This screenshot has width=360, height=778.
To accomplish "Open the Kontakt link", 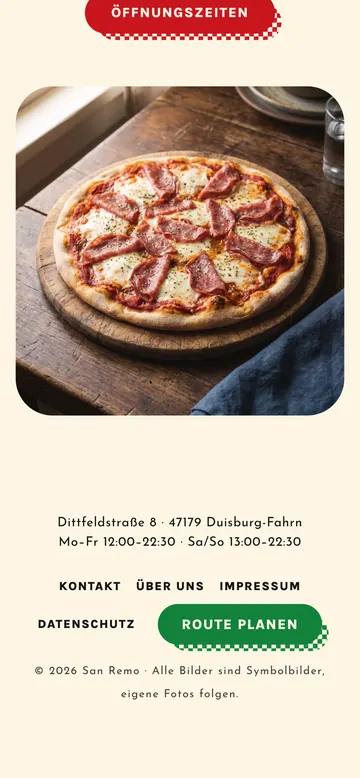I will point(90,586).
